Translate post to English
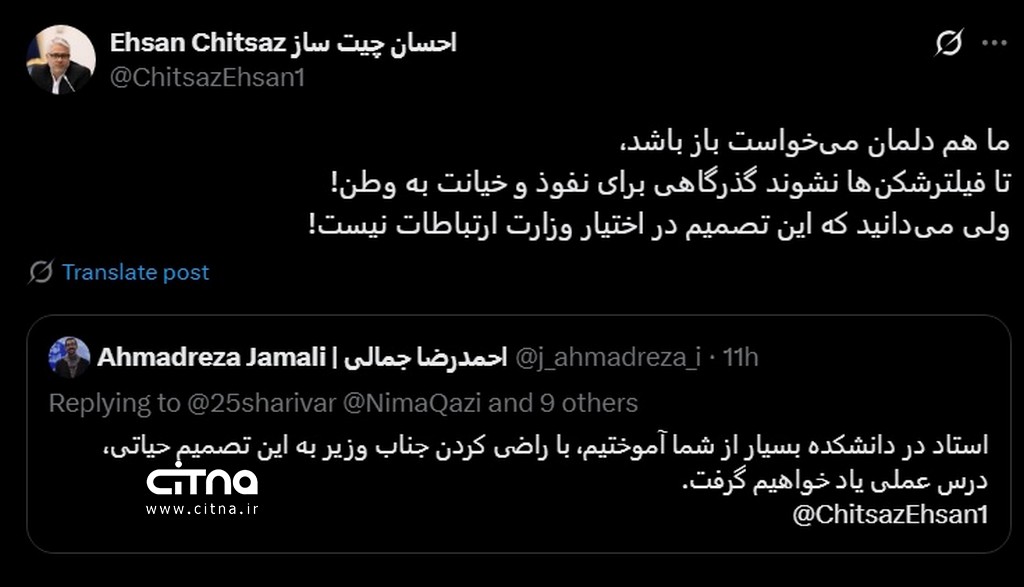The image size is (1024, 587). 135,272
